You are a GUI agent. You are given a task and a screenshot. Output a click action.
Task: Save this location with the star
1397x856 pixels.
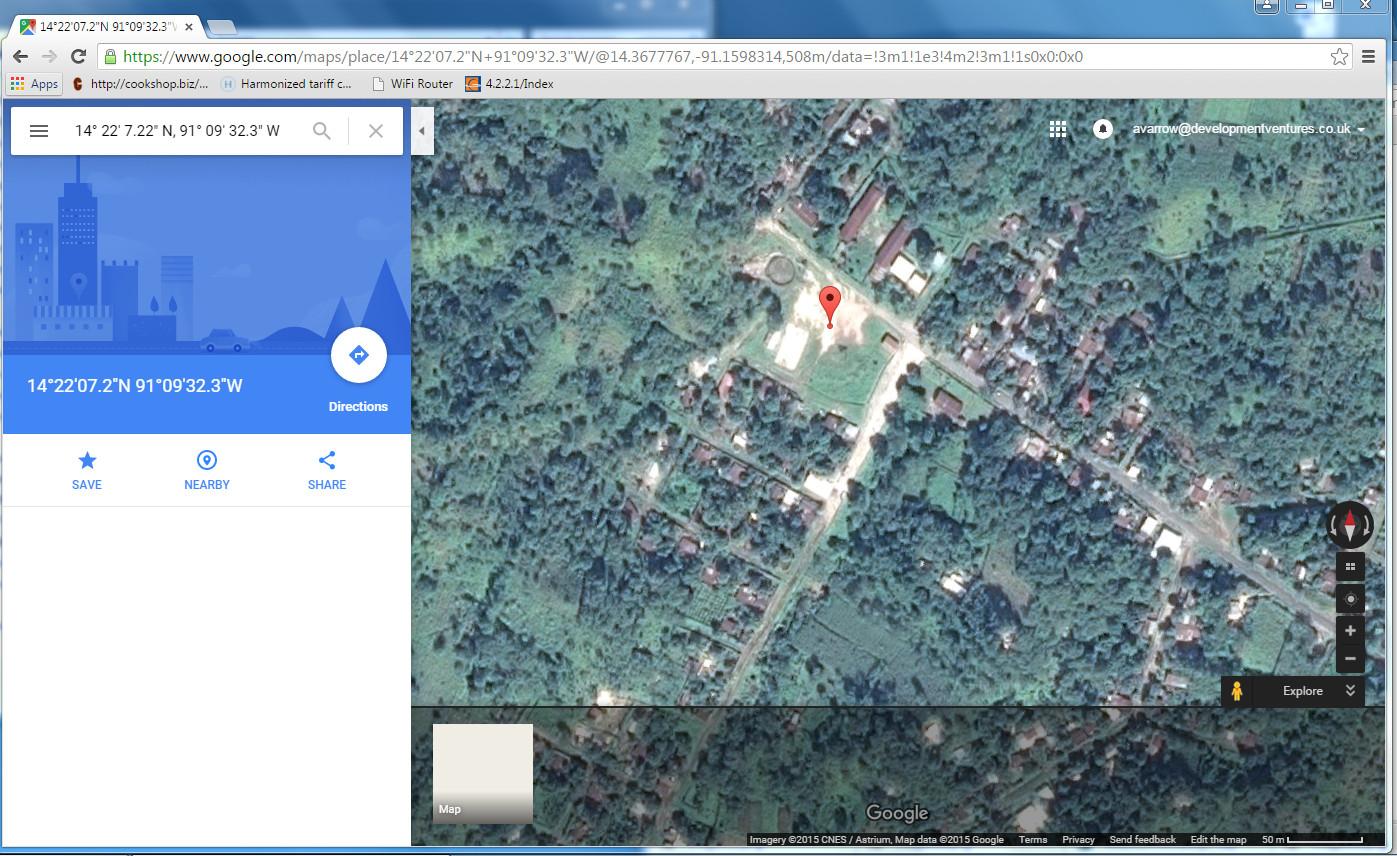[87, 470]
